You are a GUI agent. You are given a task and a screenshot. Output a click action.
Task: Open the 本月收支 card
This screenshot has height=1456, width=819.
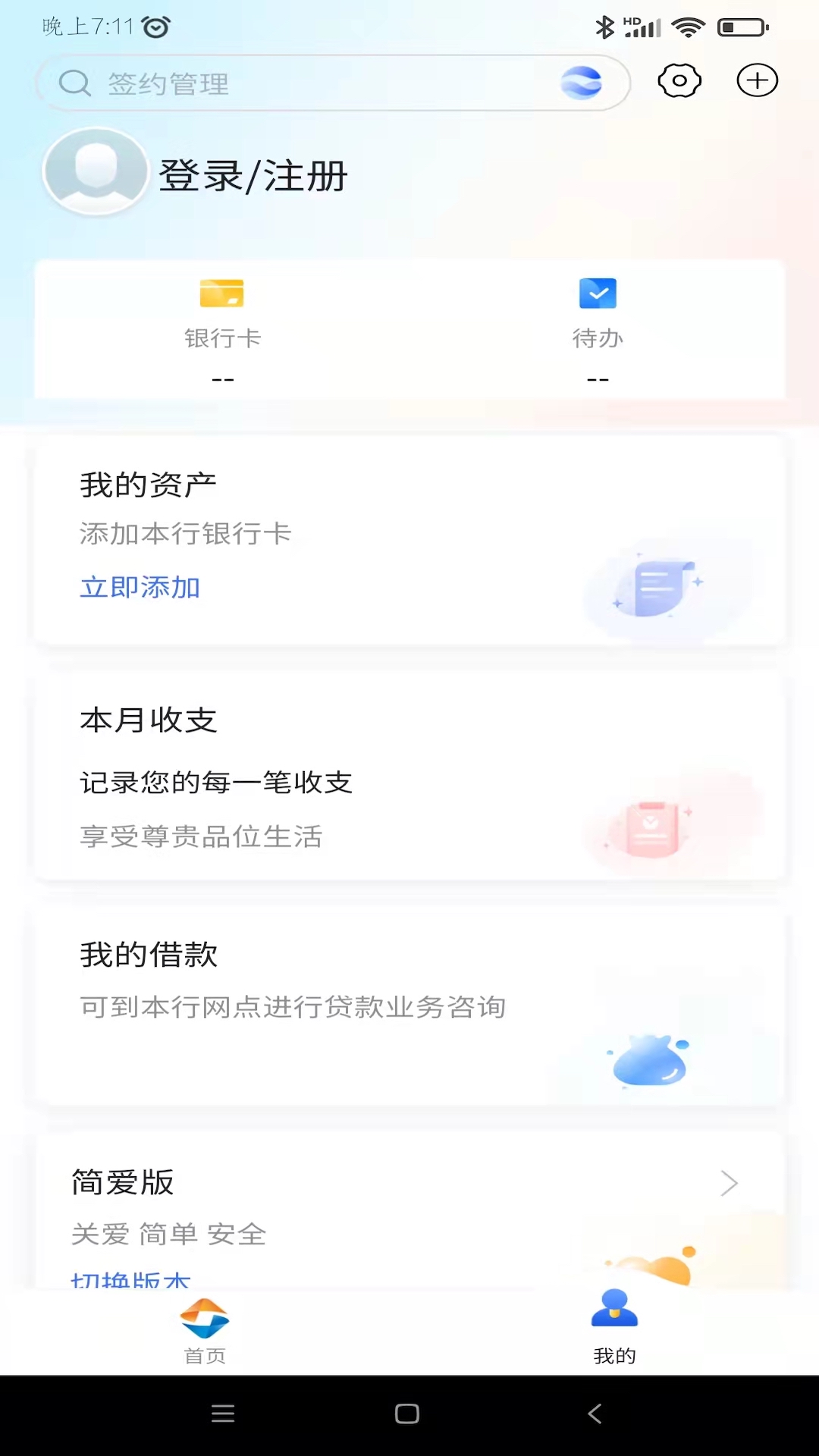[x=409, y=777]
